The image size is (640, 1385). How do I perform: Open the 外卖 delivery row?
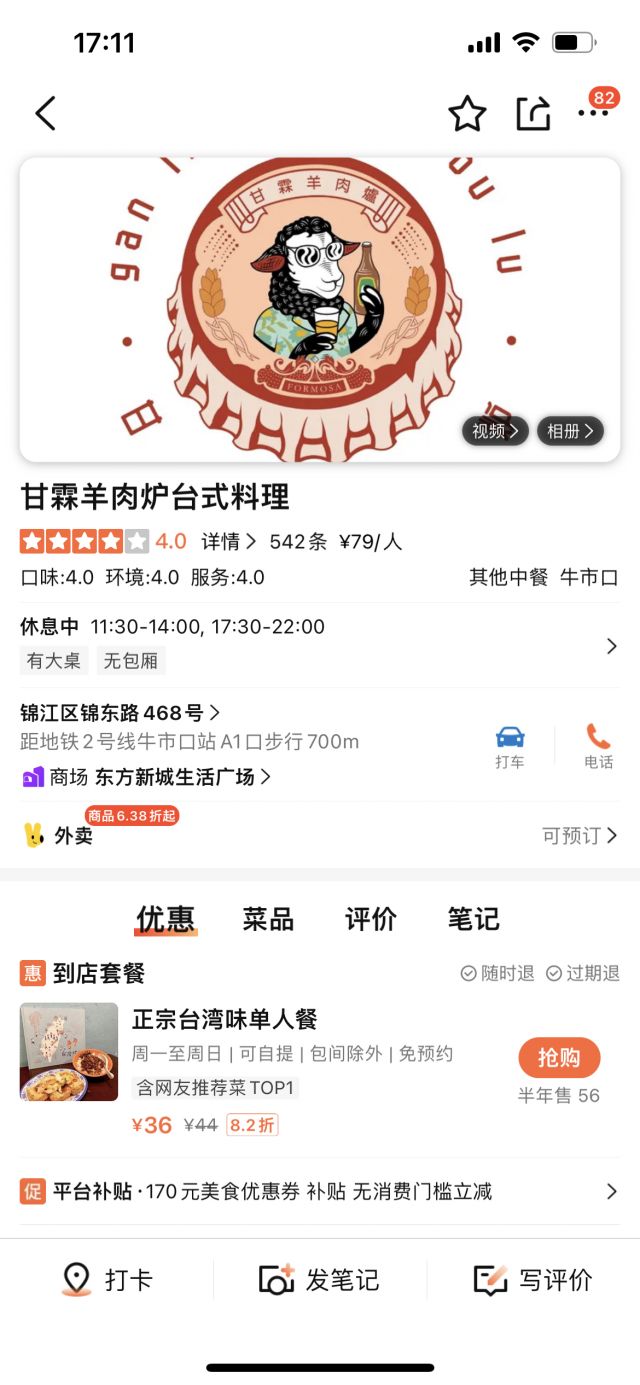[x=320, y=835]
